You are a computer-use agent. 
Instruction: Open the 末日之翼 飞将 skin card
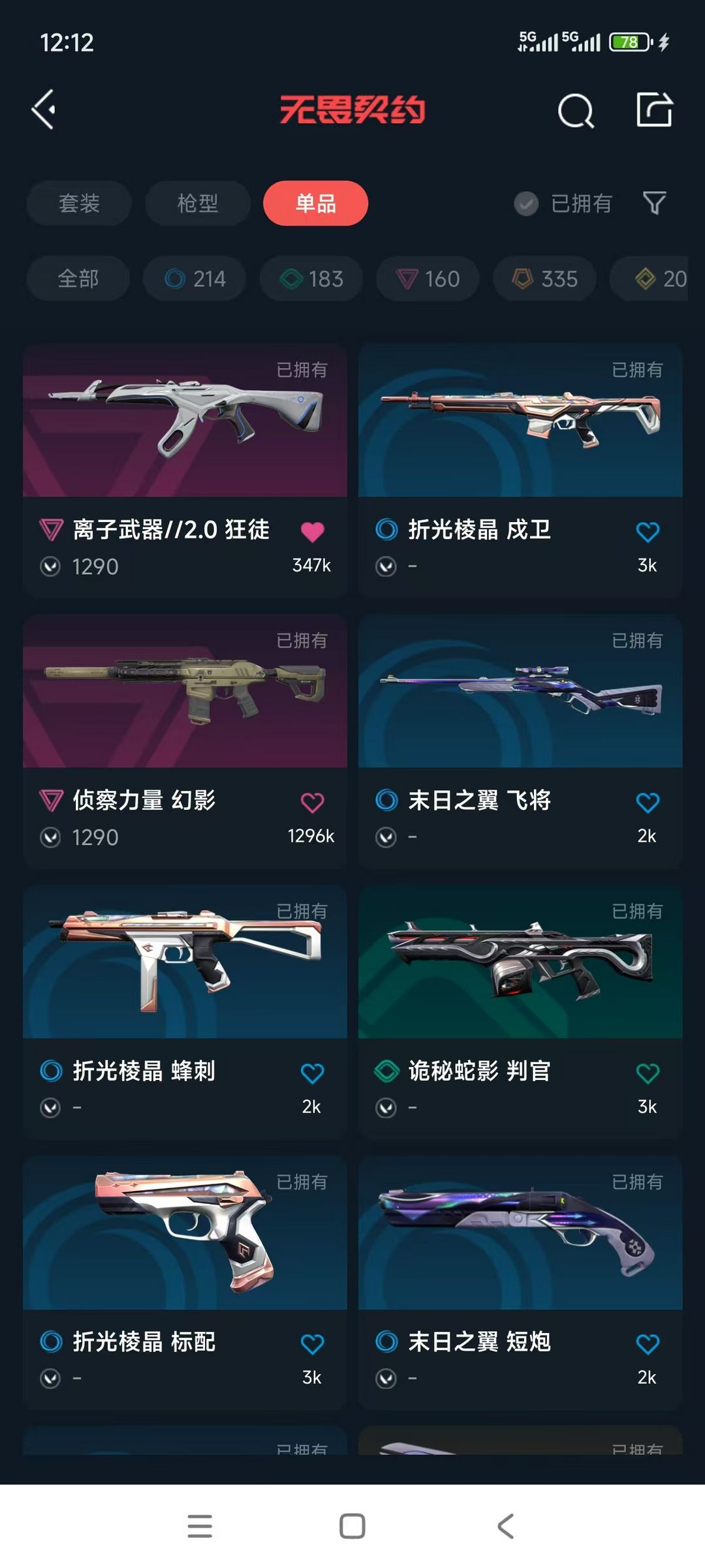pos(520,741)
